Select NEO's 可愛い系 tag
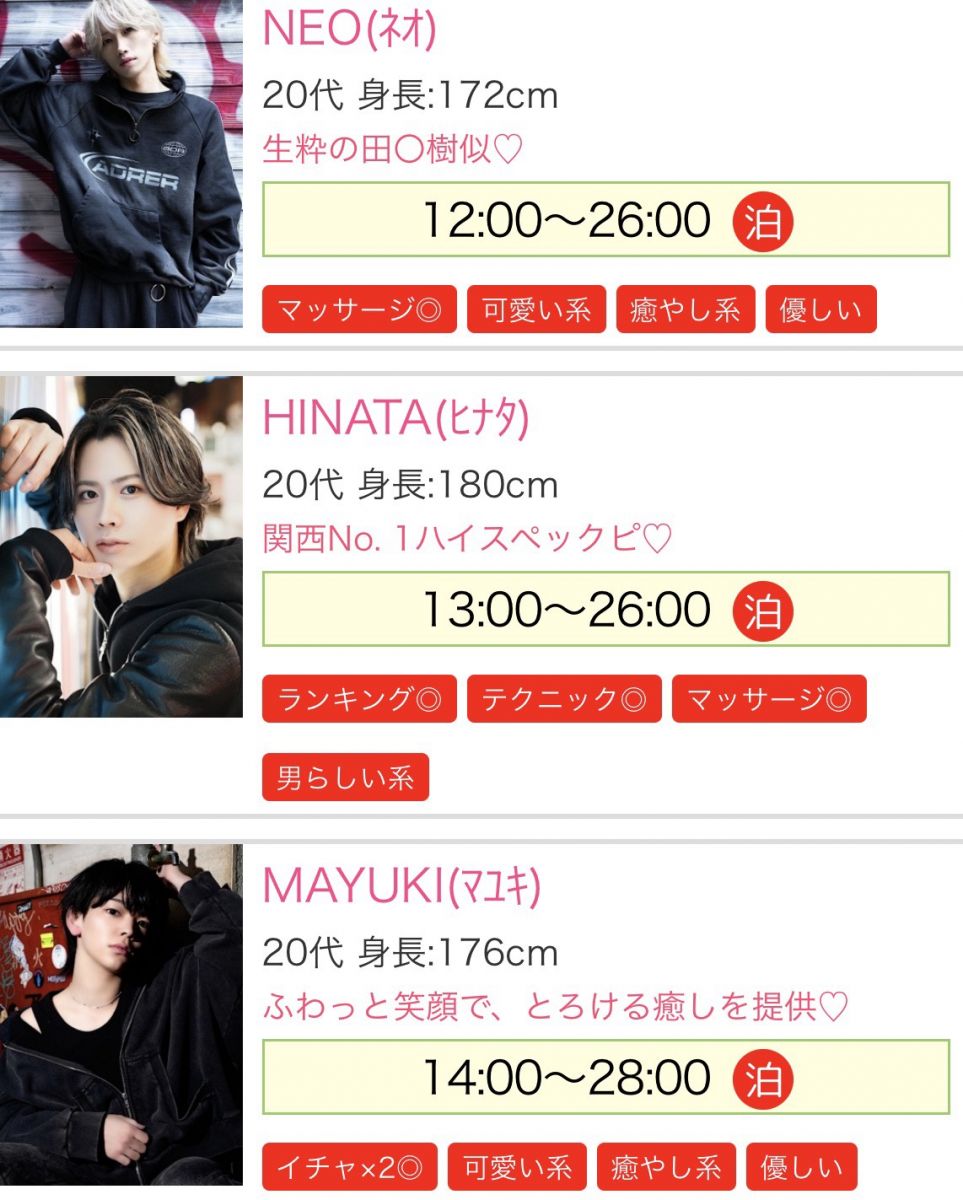Image resolution: width=963 pixels, height=1200 pixels. coord(536,310)
